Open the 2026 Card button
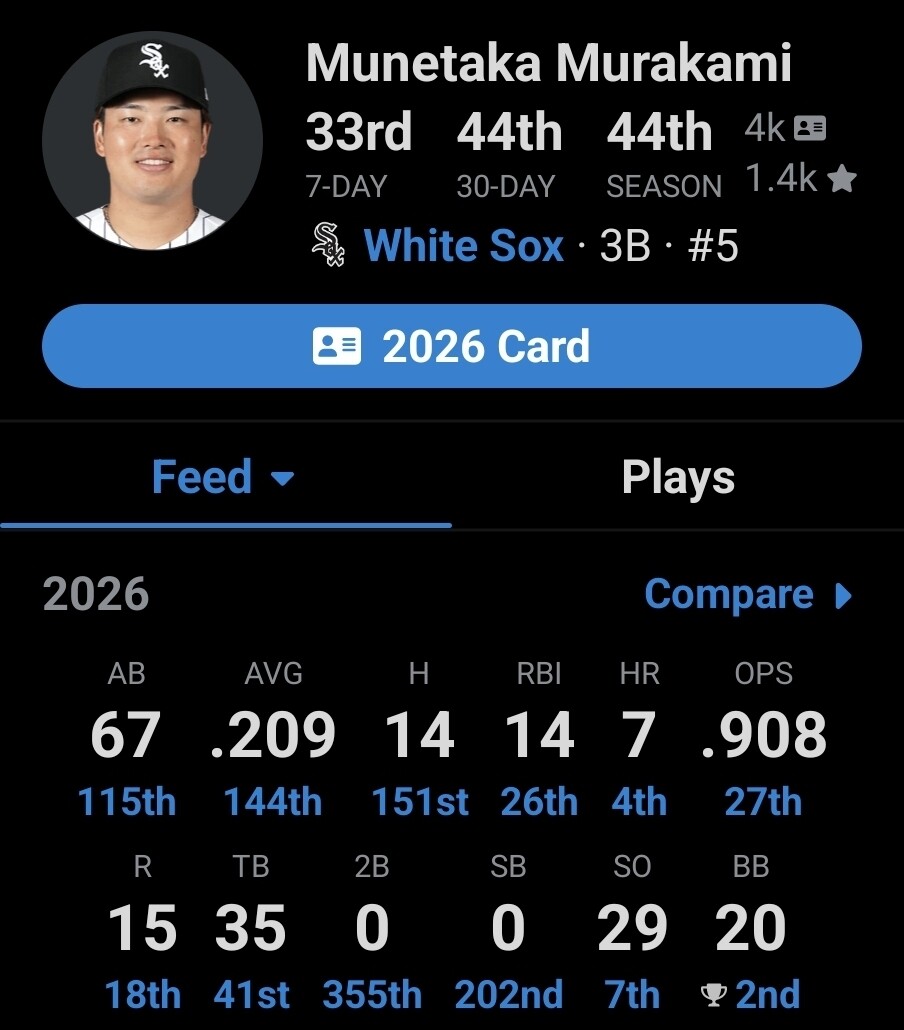 click(x=451, y=346)
